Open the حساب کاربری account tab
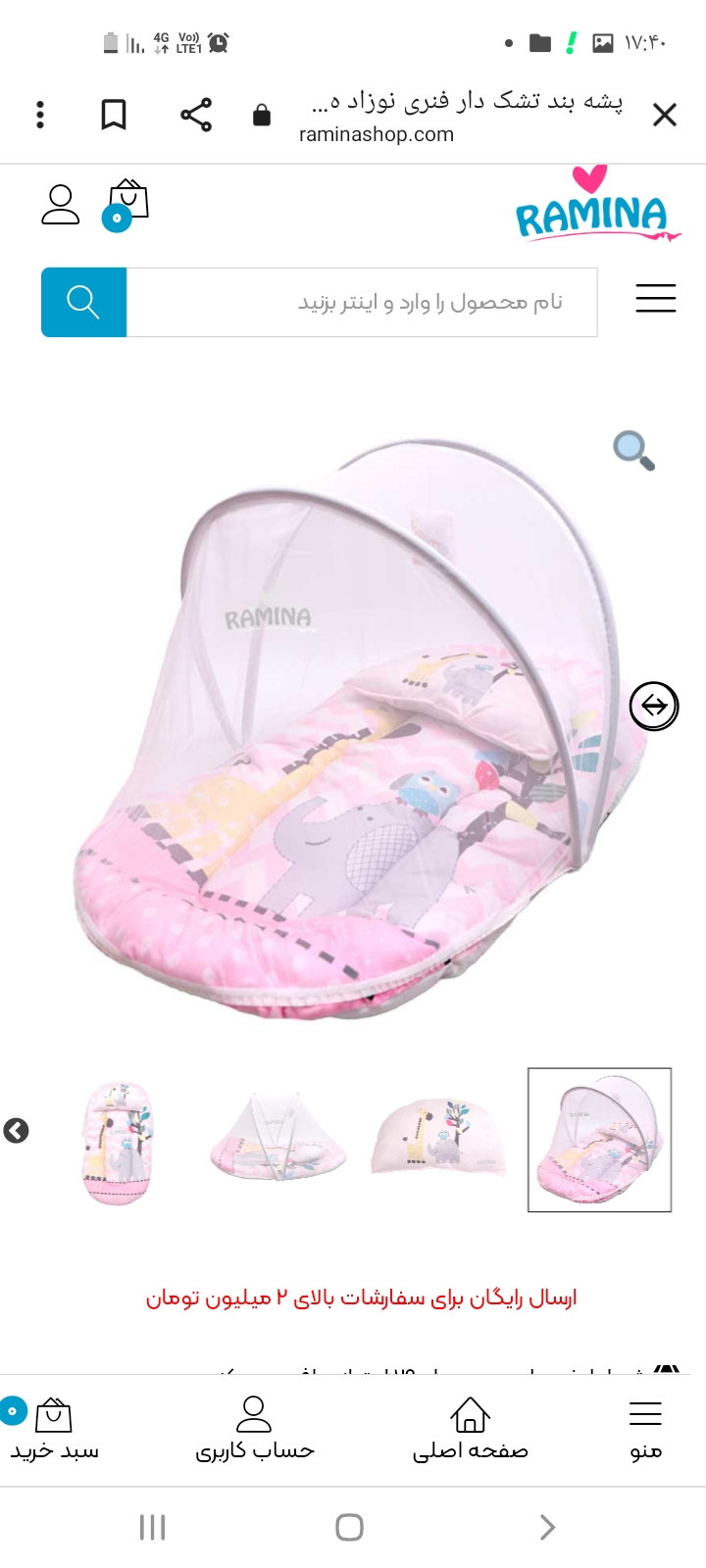The height and width of the screenshot is (1568, 706). pyautogui.click(x=254, y=1430)
